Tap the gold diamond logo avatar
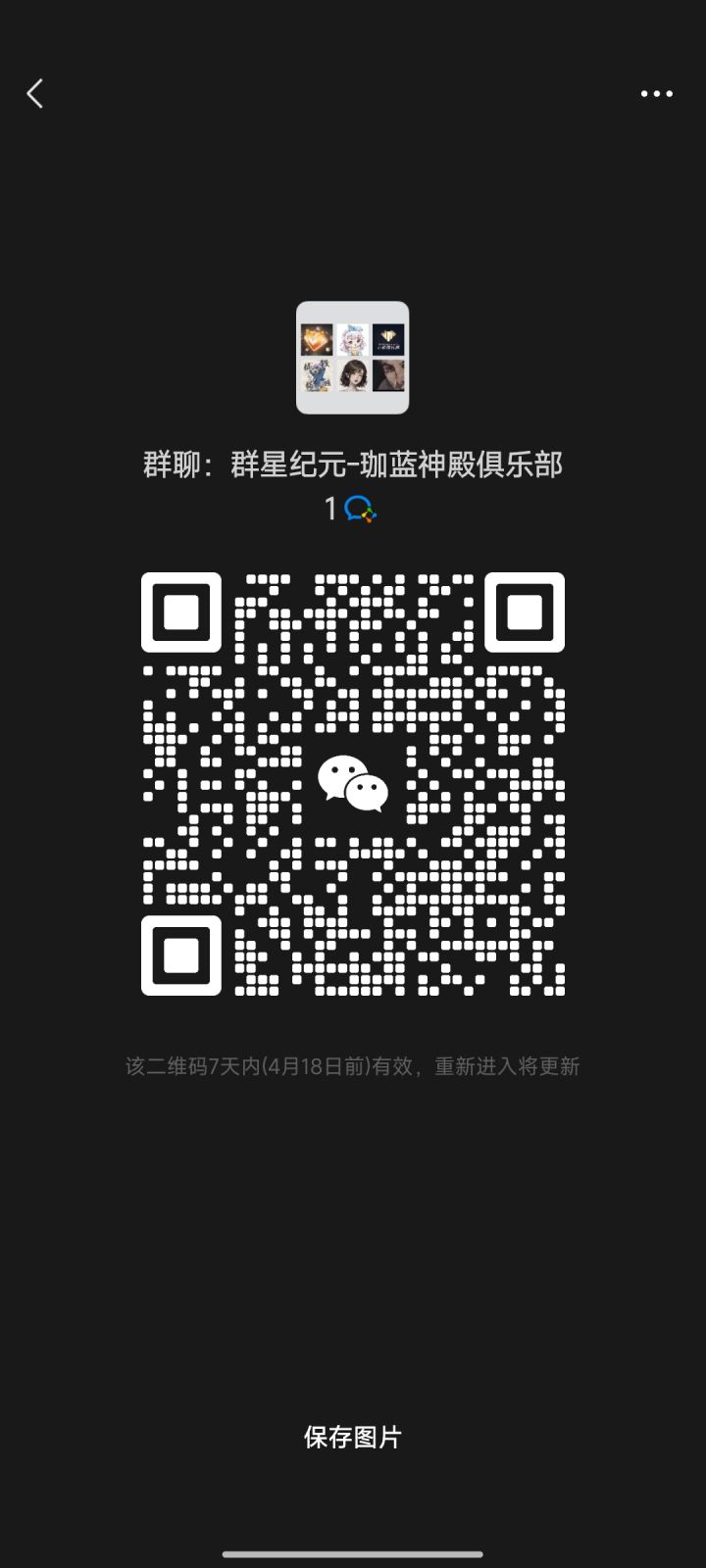This screenshot has height=1568, width=706. (x=388, y=338)
